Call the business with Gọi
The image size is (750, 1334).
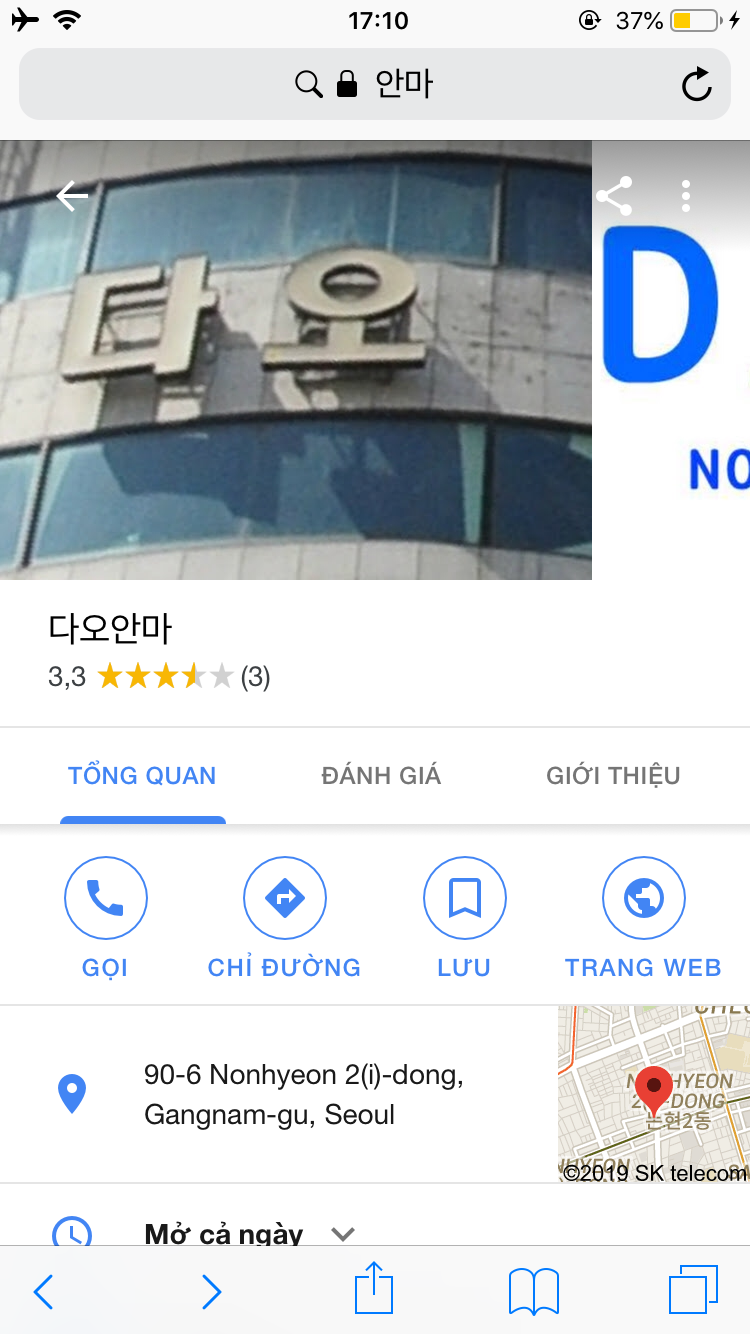[106, 899]
